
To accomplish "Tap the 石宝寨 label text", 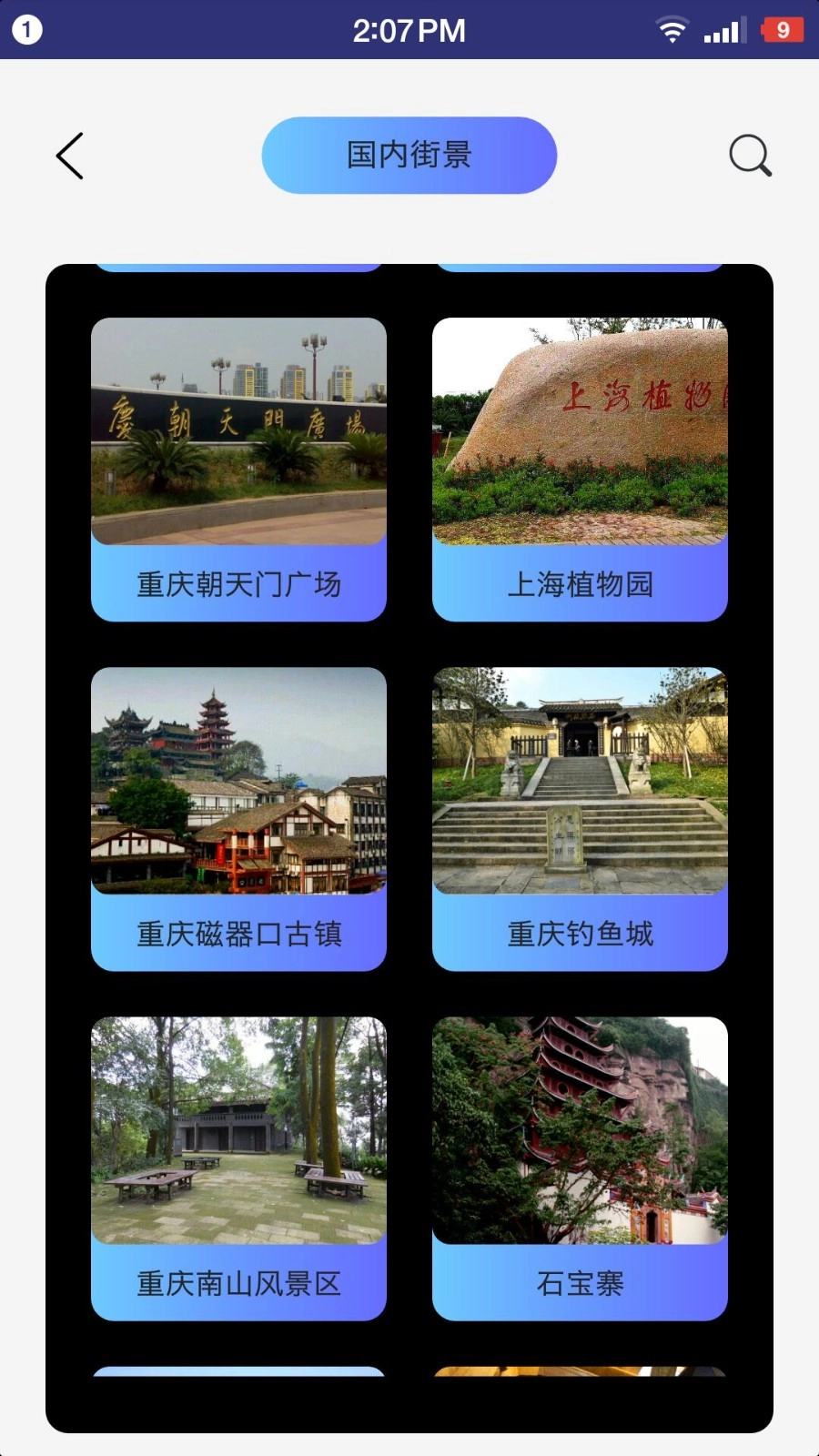I will pos(581,1286).
